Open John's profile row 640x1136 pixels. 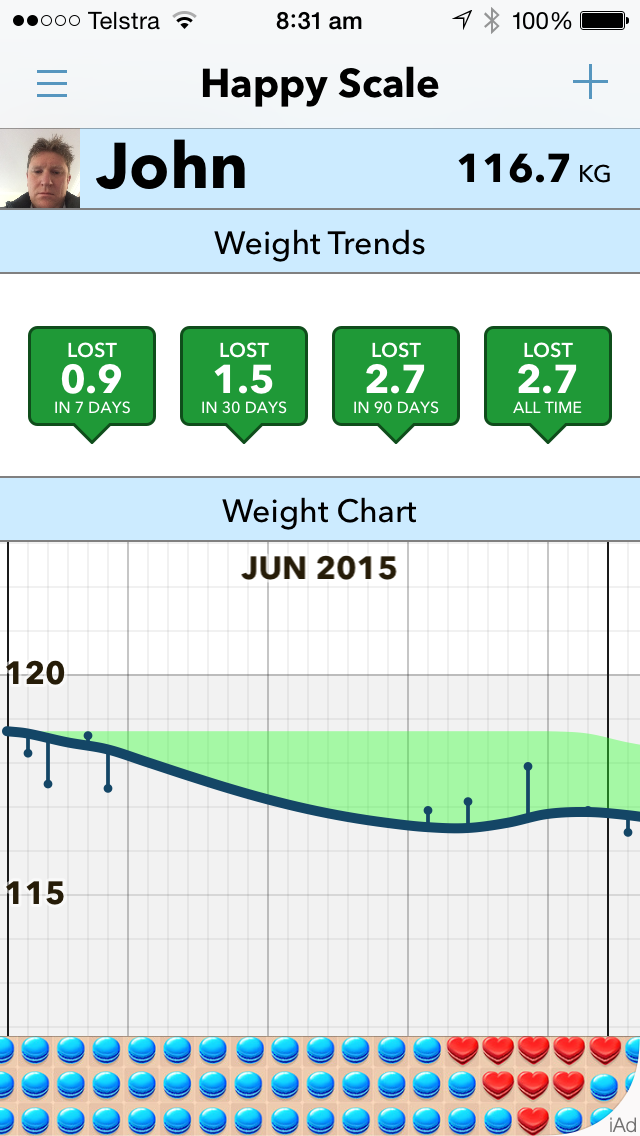[320, 168]
